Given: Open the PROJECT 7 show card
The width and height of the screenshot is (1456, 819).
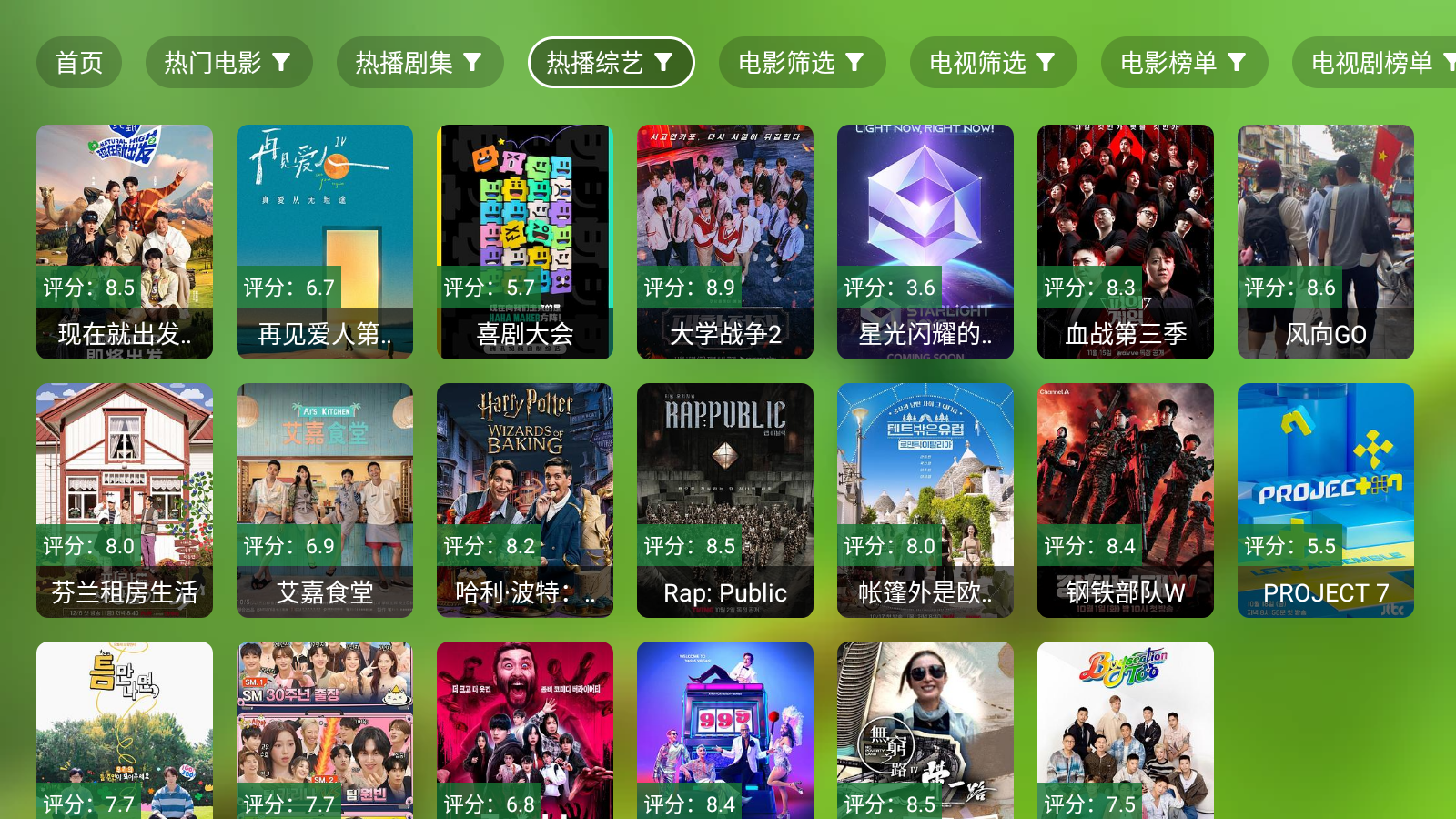Looking at the screenshot, I should 1326,500.
